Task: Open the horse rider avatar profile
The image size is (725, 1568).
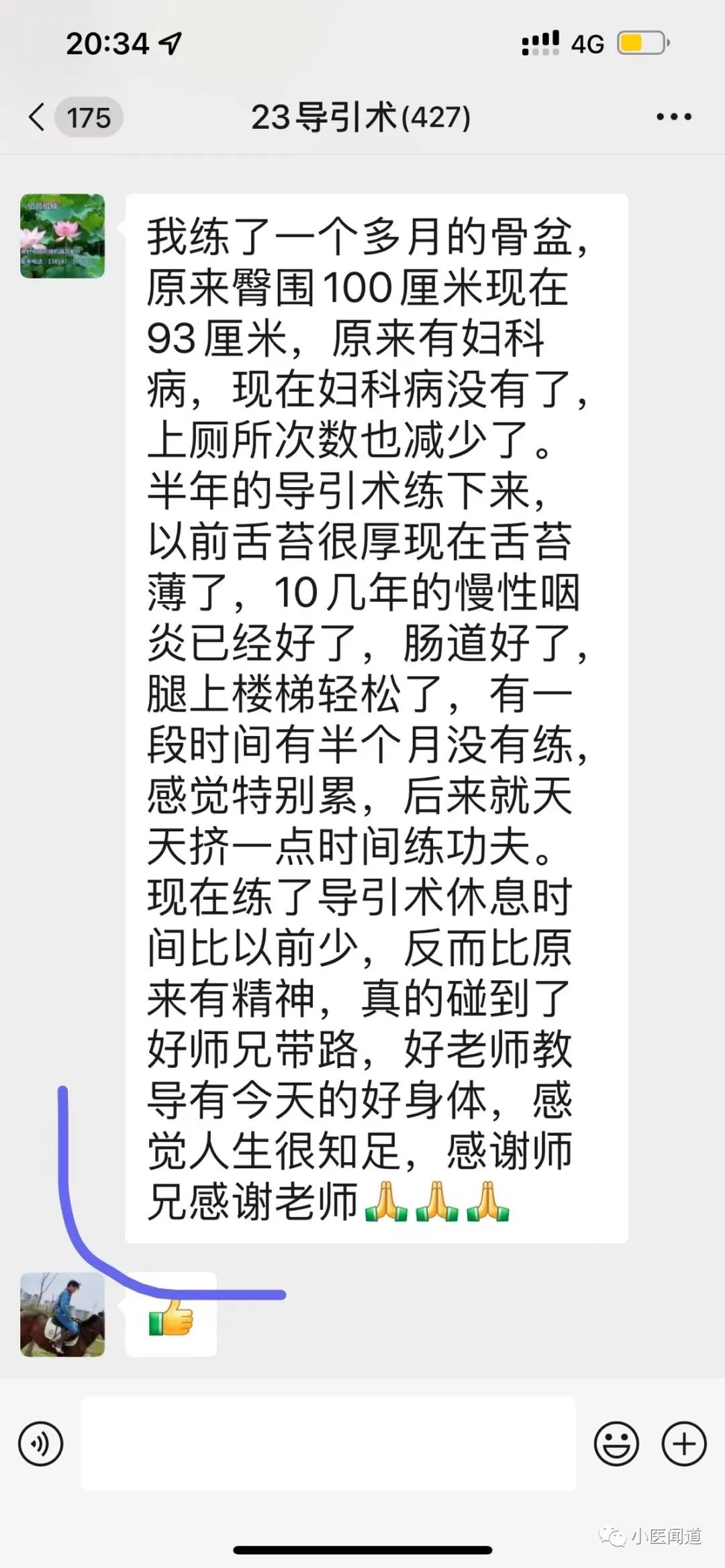Action: (x=62, y=1314)
